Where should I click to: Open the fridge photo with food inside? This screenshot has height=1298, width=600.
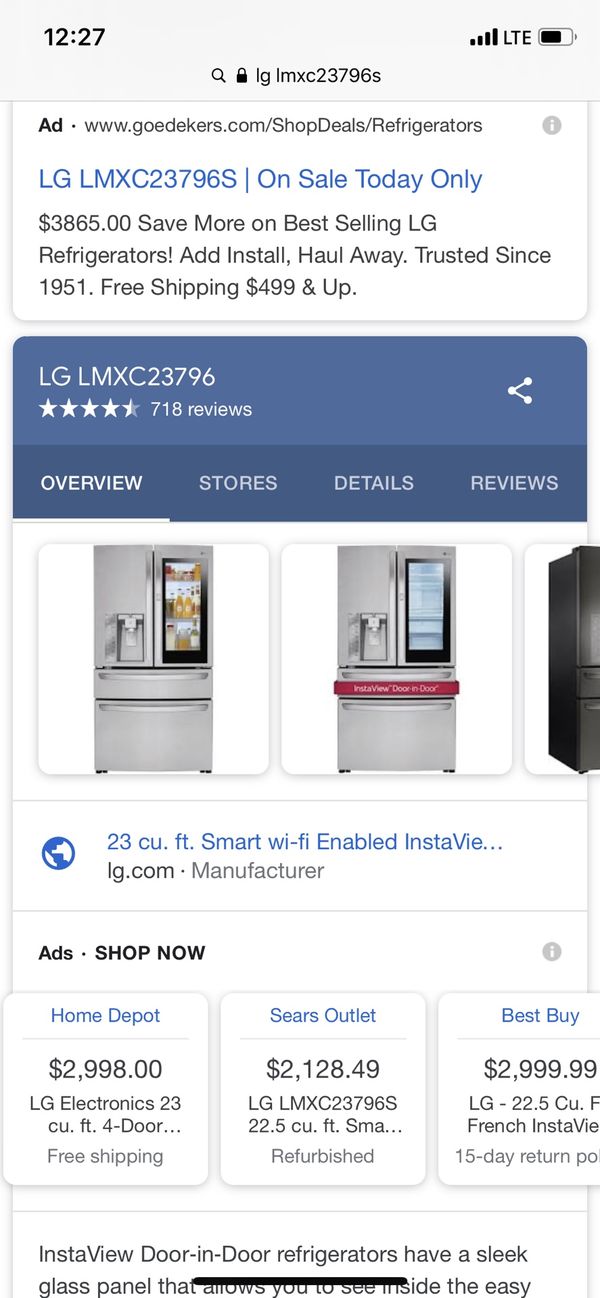coord(153,658)
